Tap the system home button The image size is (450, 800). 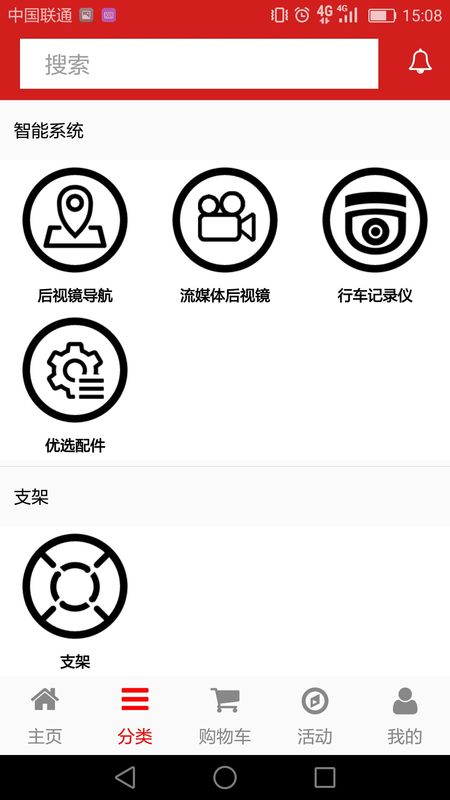click(x=225, y=778)
